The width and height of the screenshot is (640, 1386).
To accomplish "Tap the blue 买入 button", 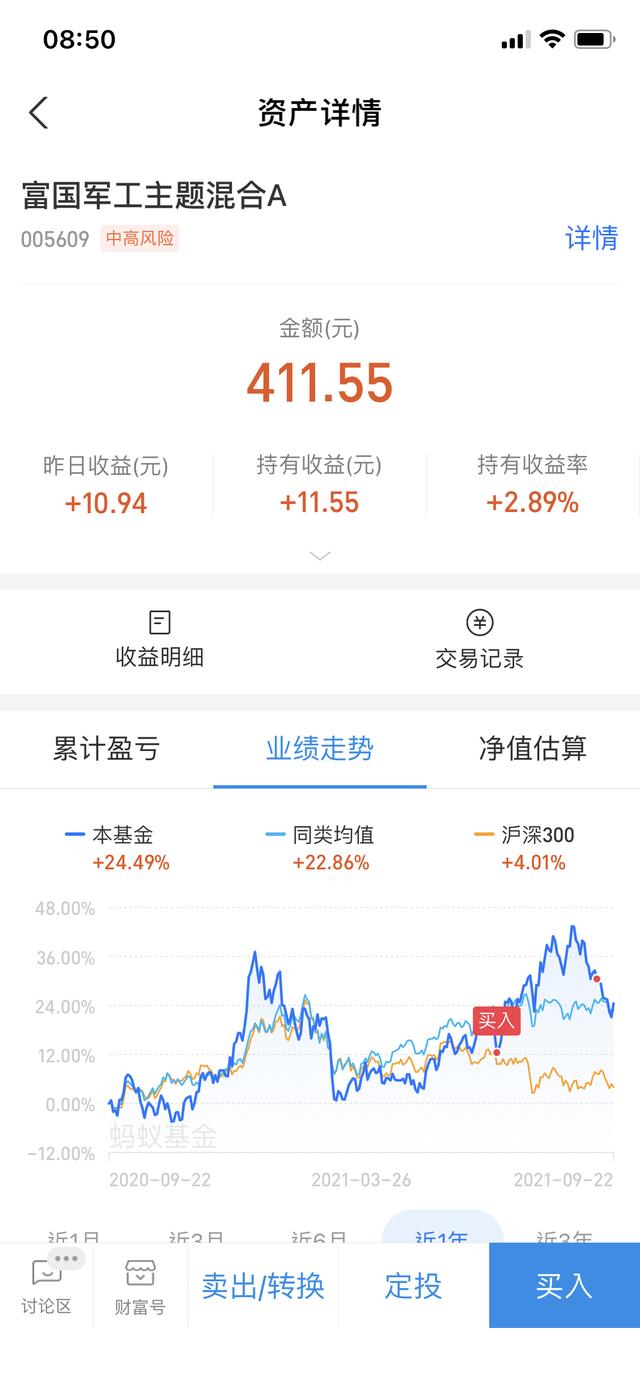I will click(564, 1286).
